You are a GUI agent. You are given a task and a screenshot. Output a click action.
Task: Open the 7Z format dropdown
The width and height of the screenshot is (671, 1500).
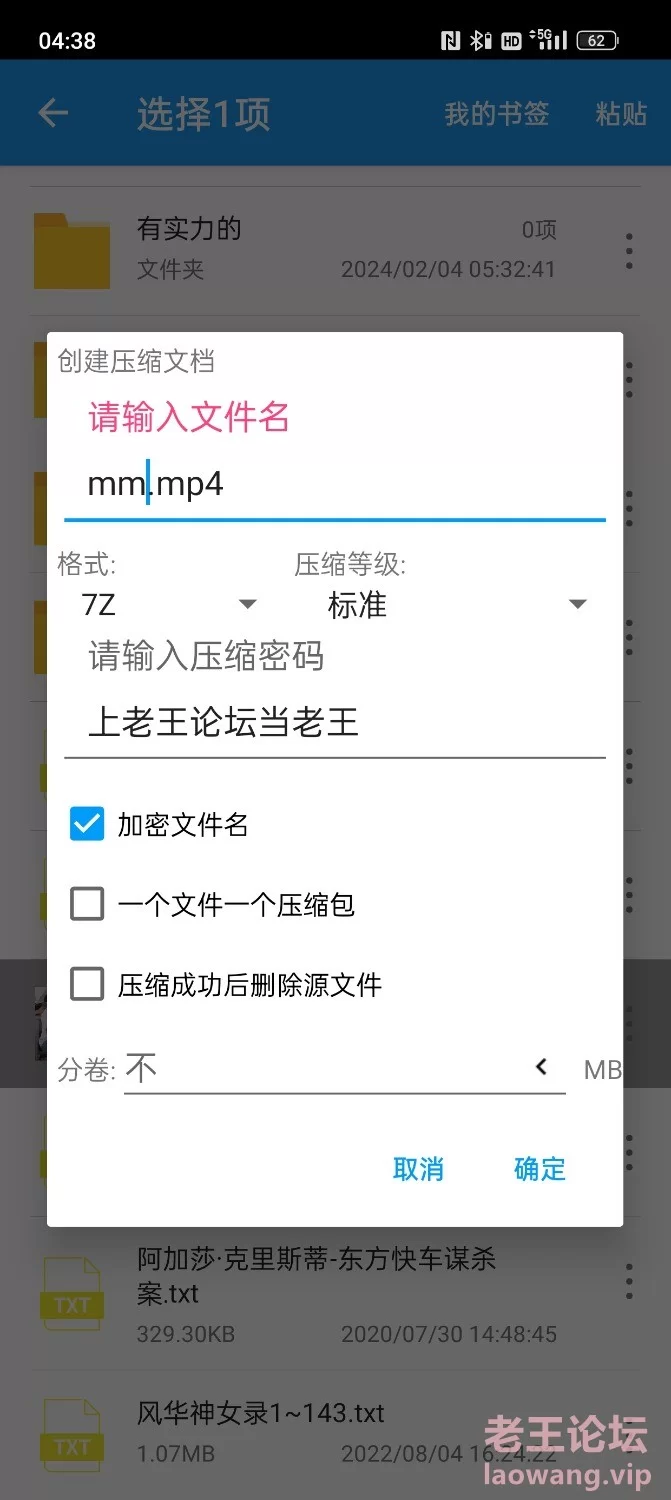[x=168, y=605]
